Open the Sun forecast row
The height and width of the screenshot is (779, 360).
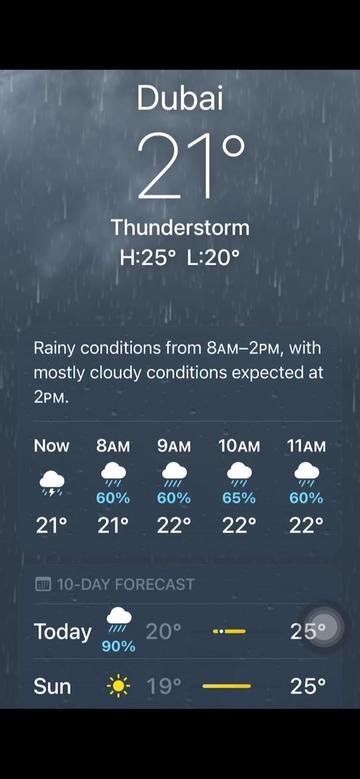pos(180,686)
